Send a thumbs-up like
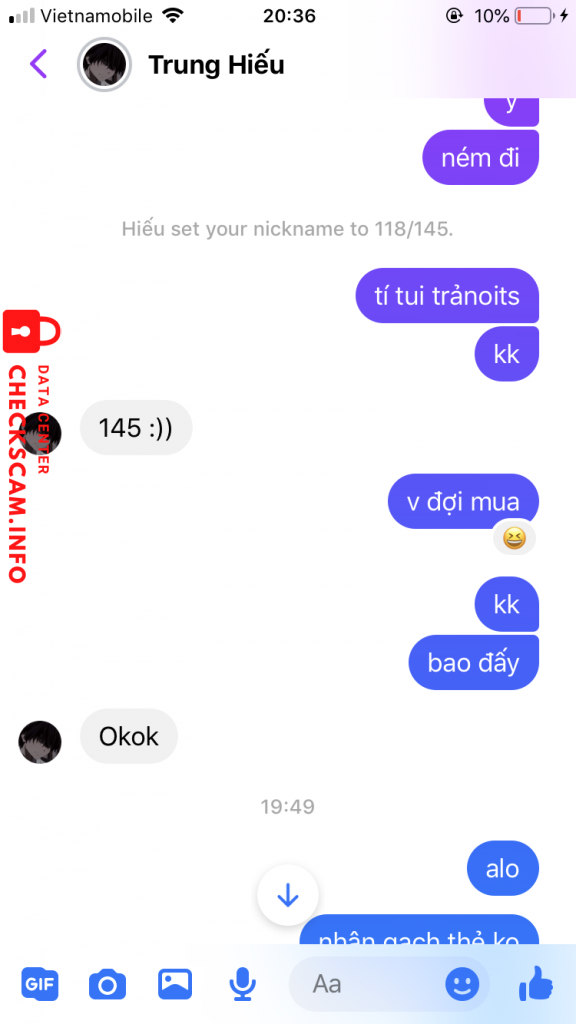This screenshot has height=1024, width=576. point(536,982)
